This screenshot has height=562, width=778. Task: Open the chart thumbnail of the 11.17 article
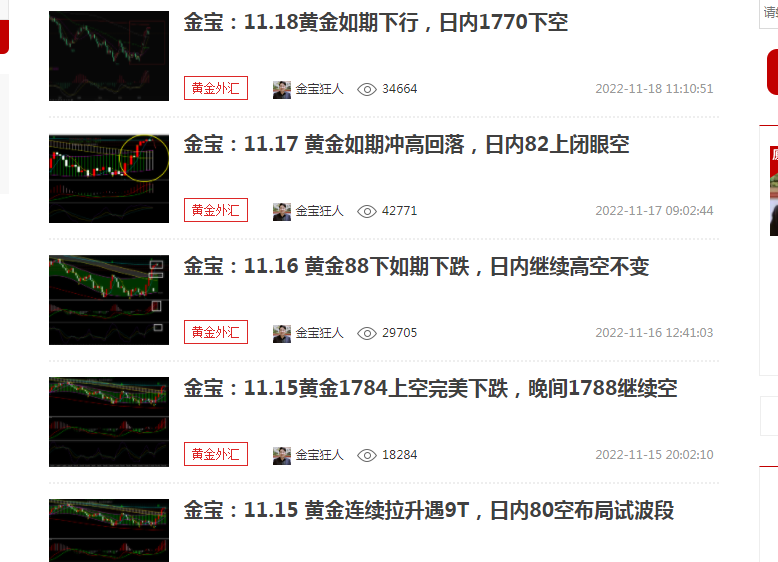click(109, 178)
